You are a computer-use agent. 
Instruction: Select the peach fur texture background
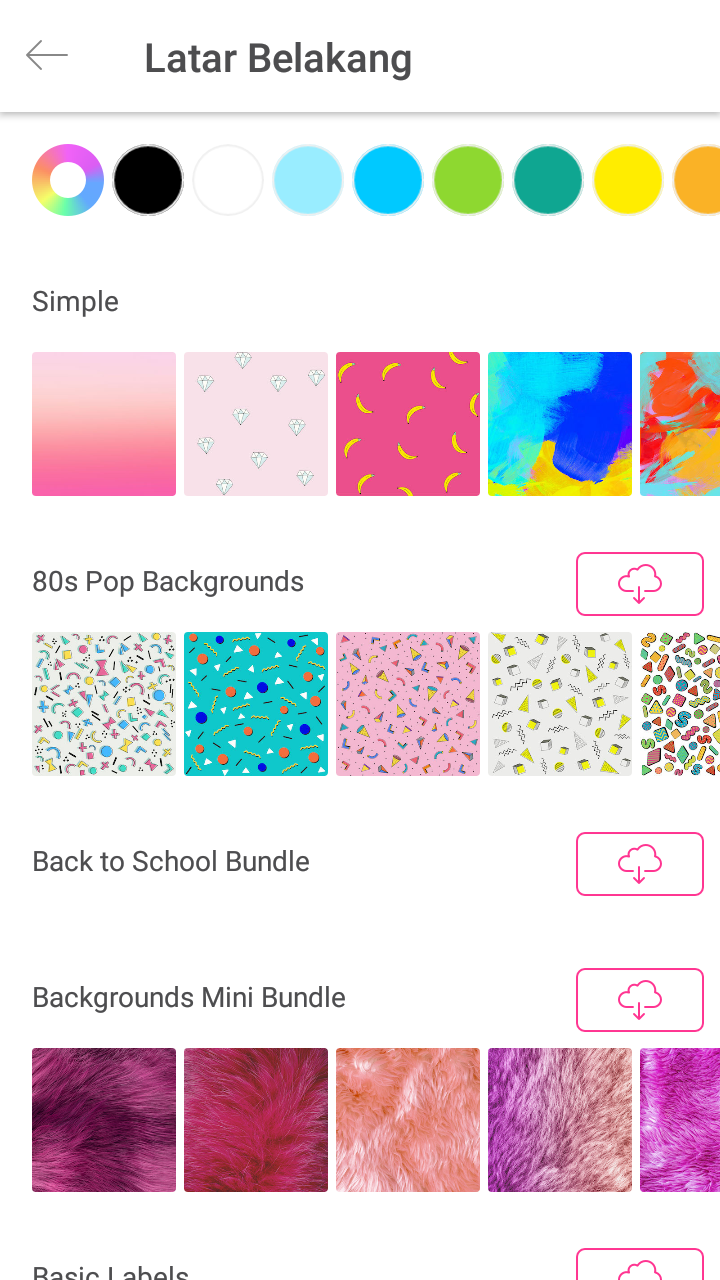pos(408,1120)
